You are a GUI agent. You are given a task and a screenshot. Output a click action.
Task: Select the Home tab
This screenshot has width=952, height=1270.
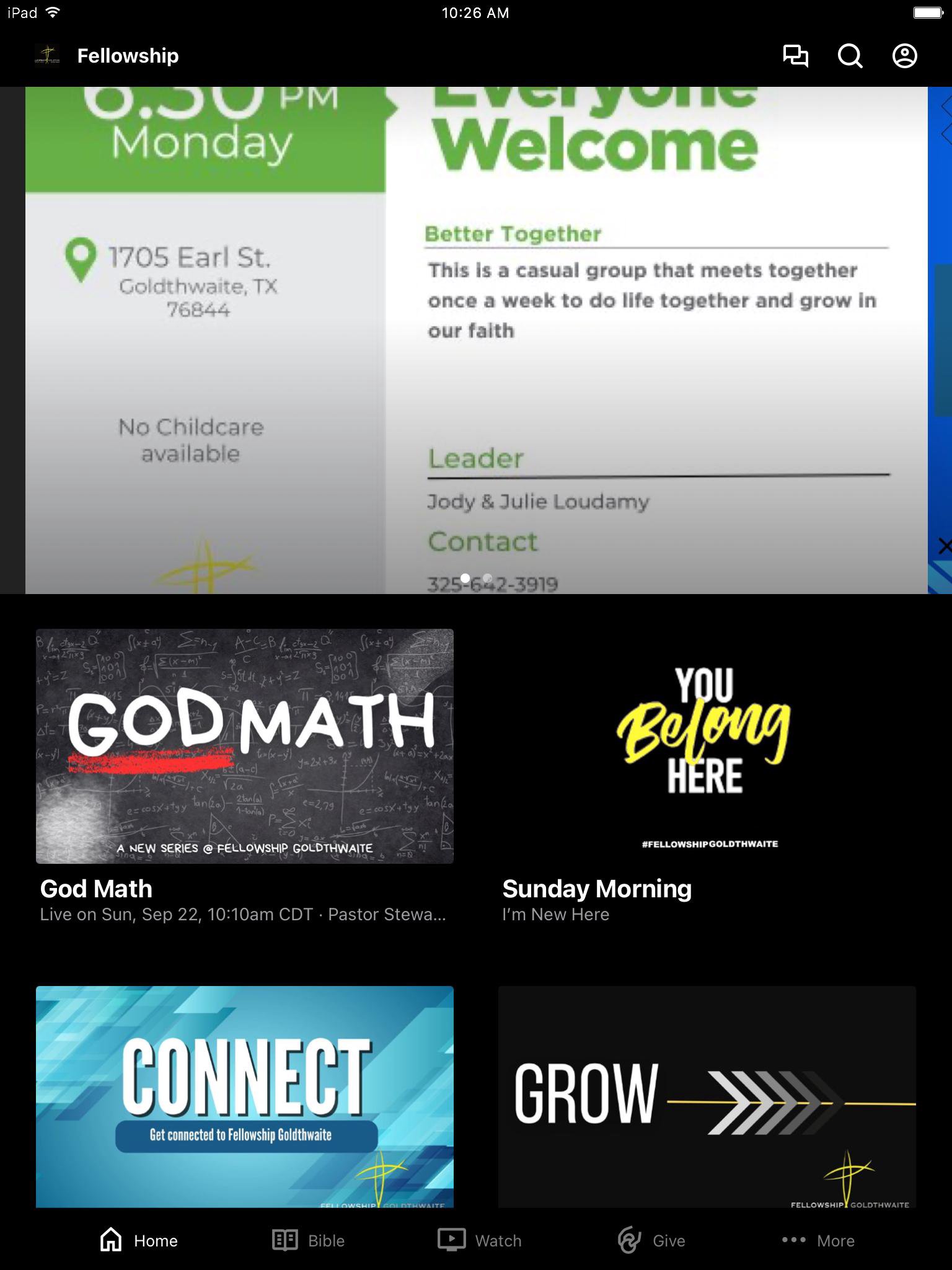[139, 1240]
